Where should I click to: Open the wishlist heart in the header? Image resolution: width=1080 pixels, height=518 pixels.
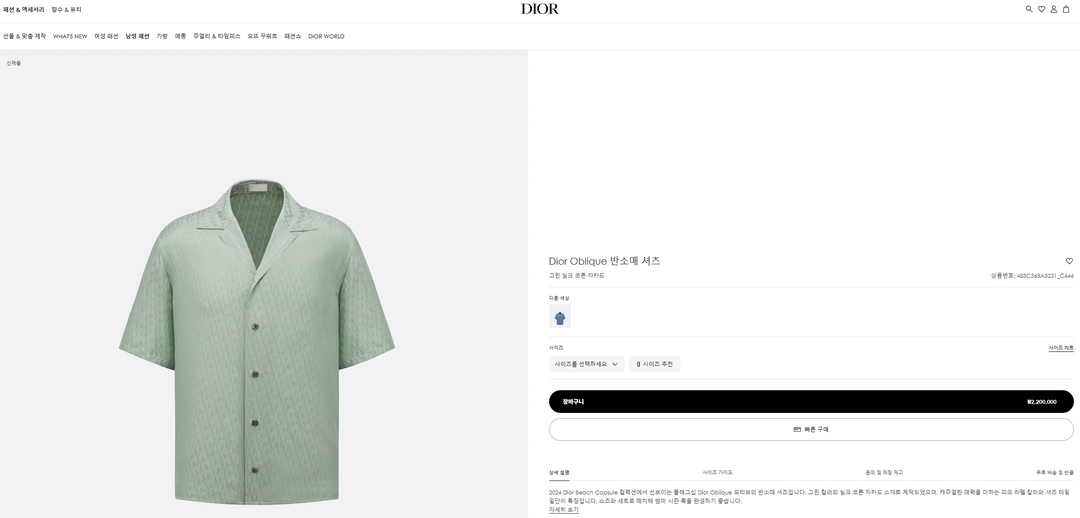(x=1041, y=9)
